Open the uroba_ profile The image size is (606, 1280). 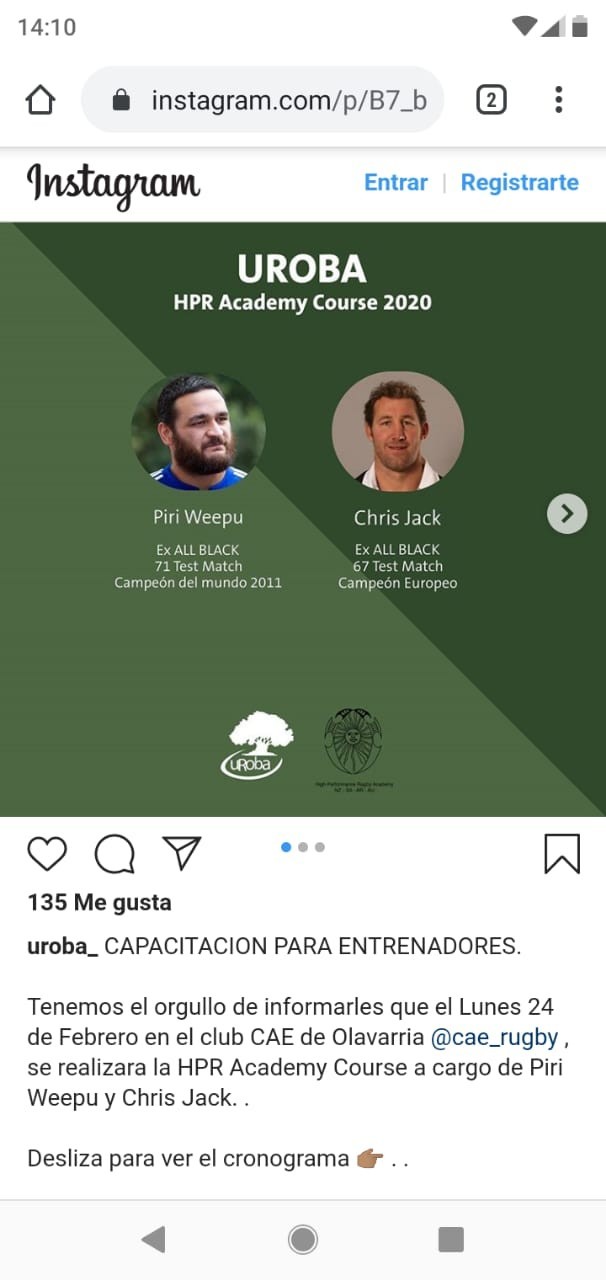coord(62,946)
